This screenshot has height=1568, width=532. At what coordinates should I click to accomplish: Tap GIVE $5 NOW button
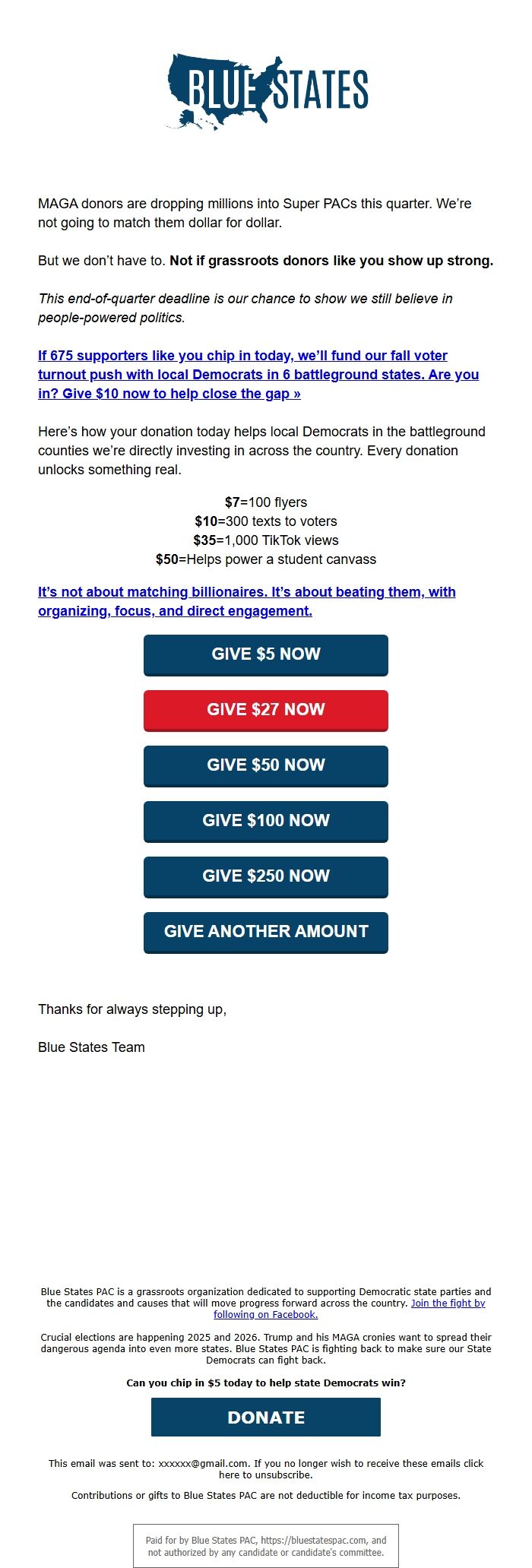[x=265, y=654]
